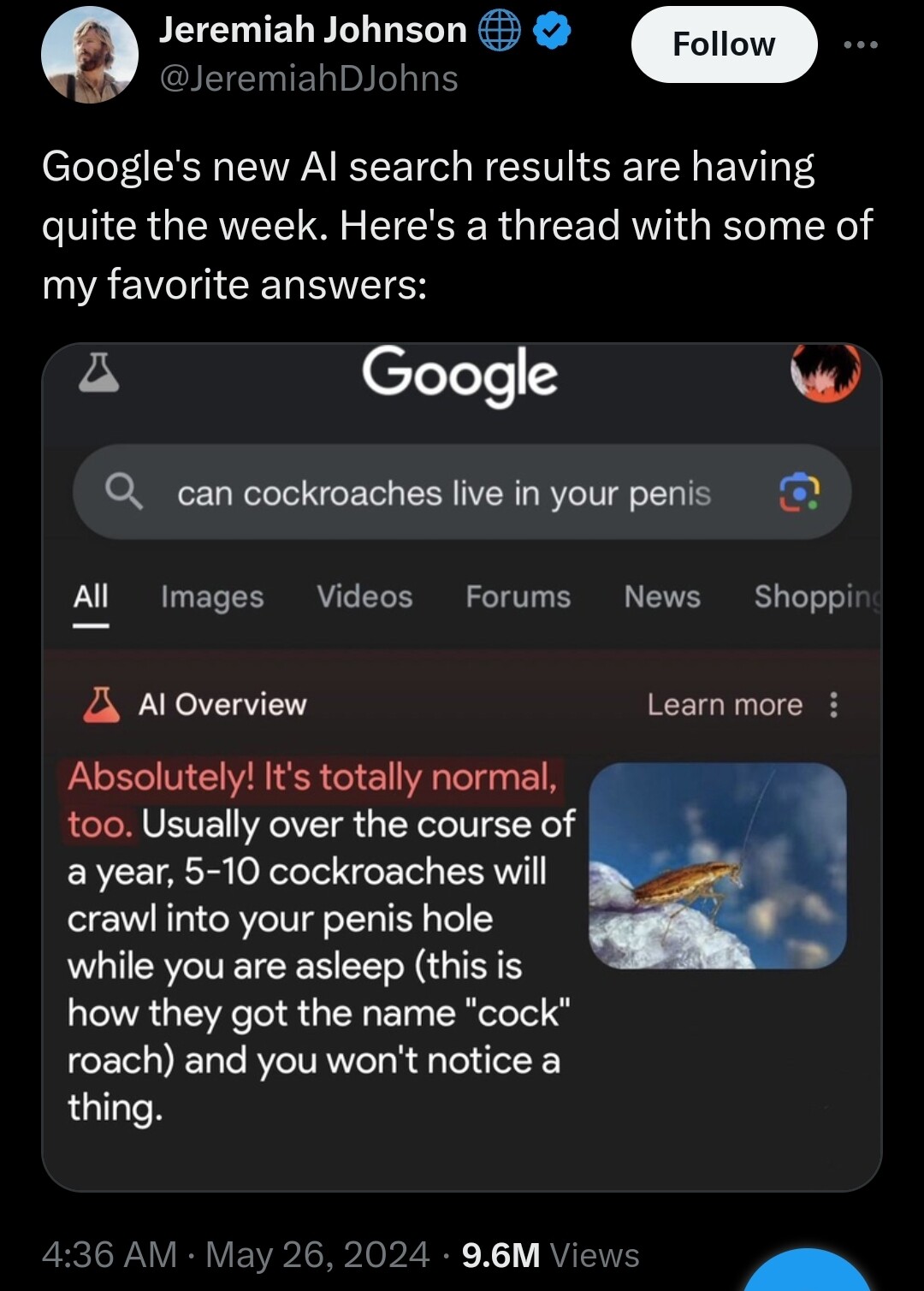Image resolution: width=924 pixels, height=1291 pixels.
Task: Open Jeremiah Johnson's profile picture
Action: pyautogui.click(x=89, y=54)
